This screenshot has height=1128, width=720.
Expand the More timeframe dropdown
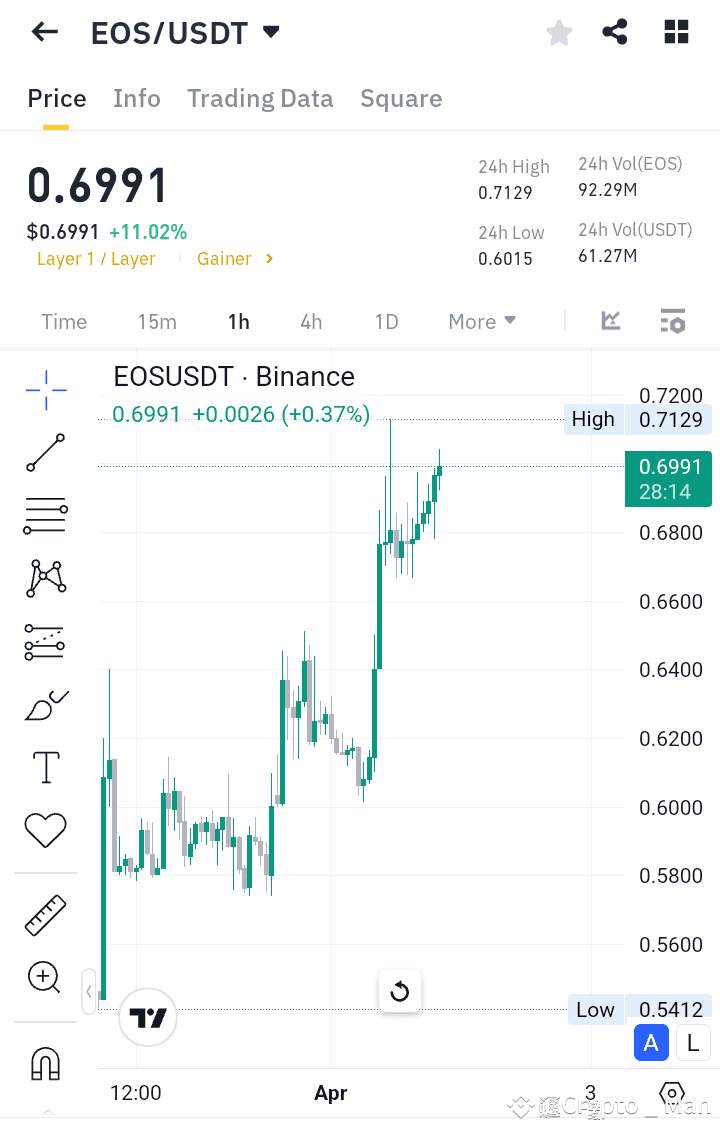(481, 321)
